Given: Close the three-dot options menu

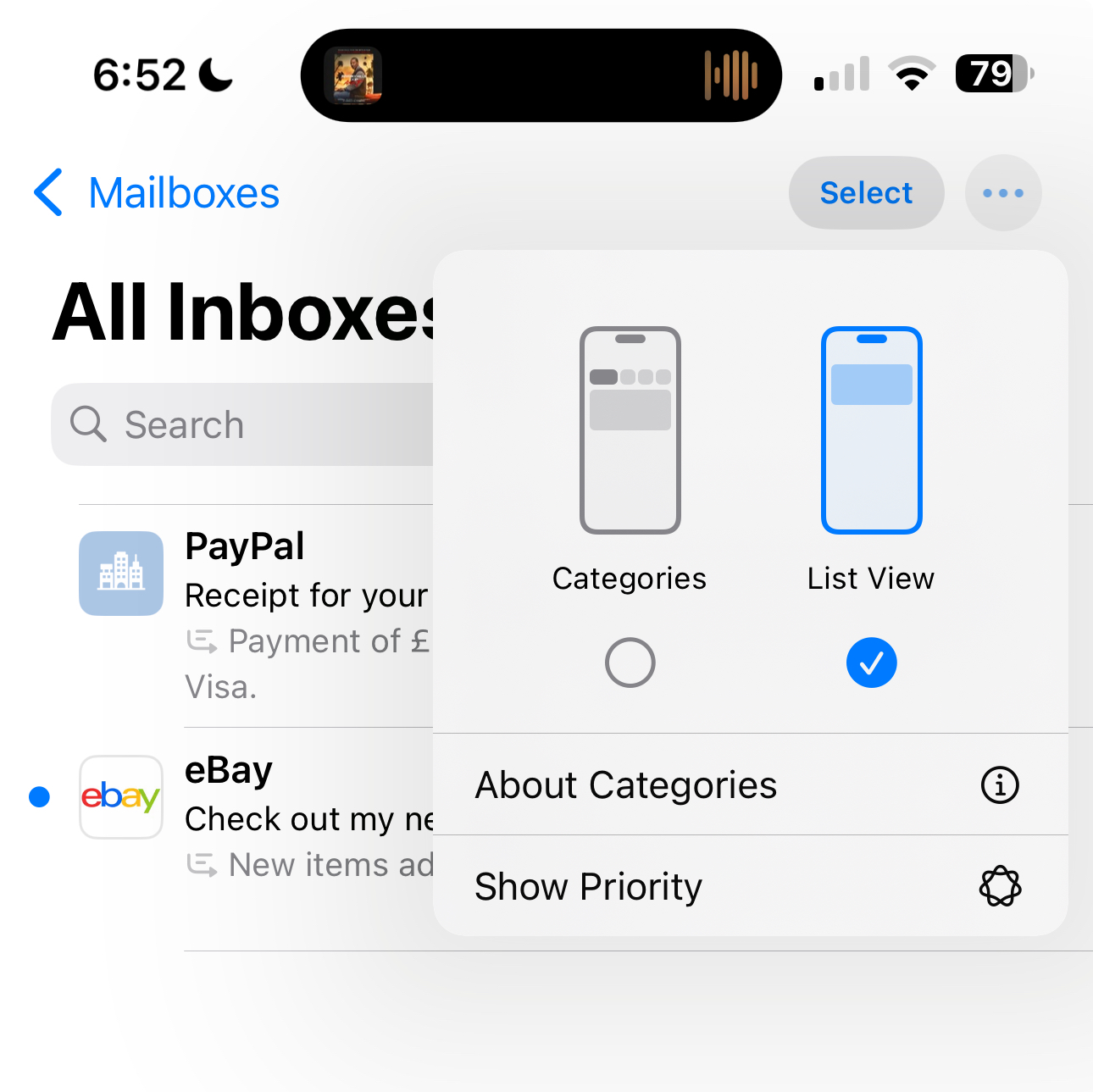Looking at the screenshot, I should point(1003,193).
